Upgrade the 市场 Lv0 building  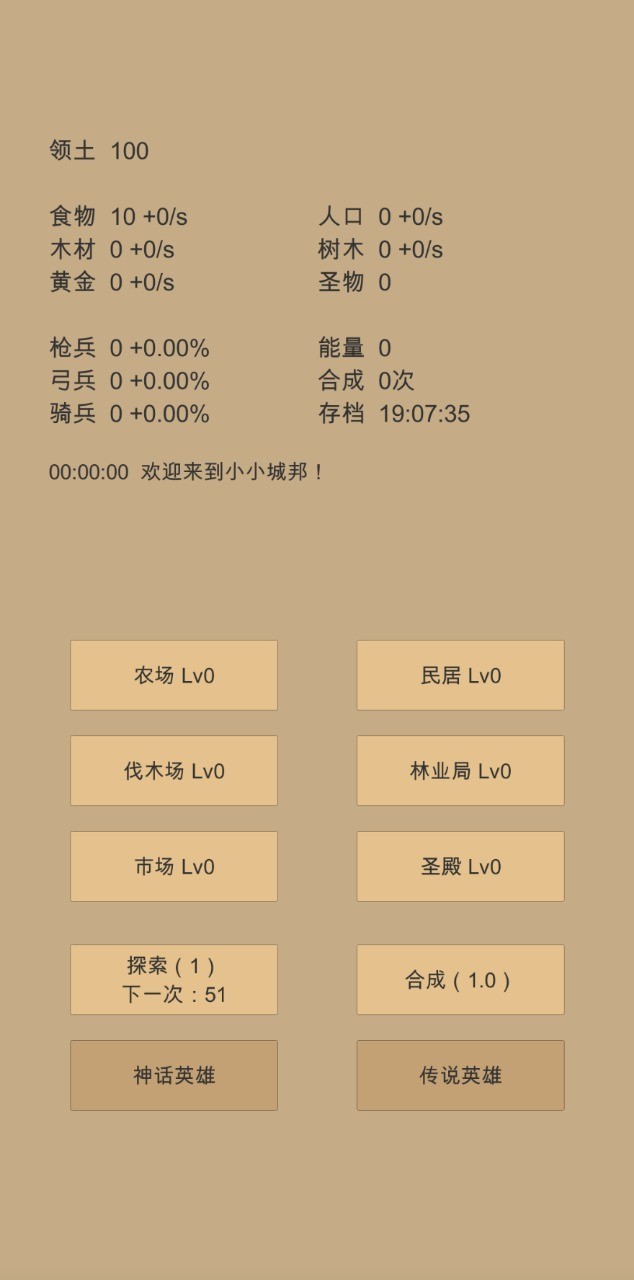coord(174,867)
